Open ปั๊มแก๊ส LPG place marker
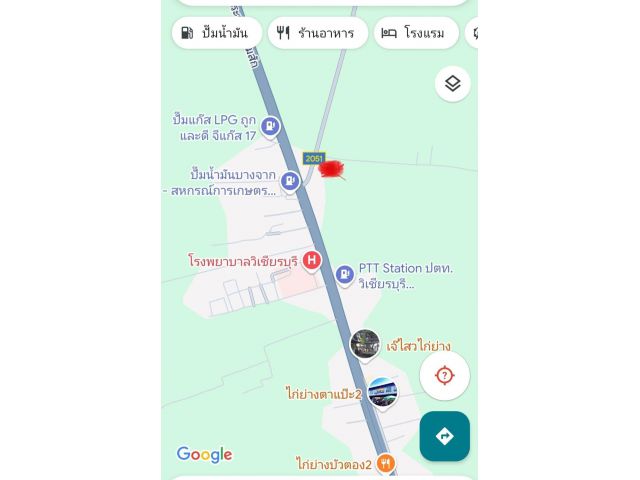 point(269,126)
